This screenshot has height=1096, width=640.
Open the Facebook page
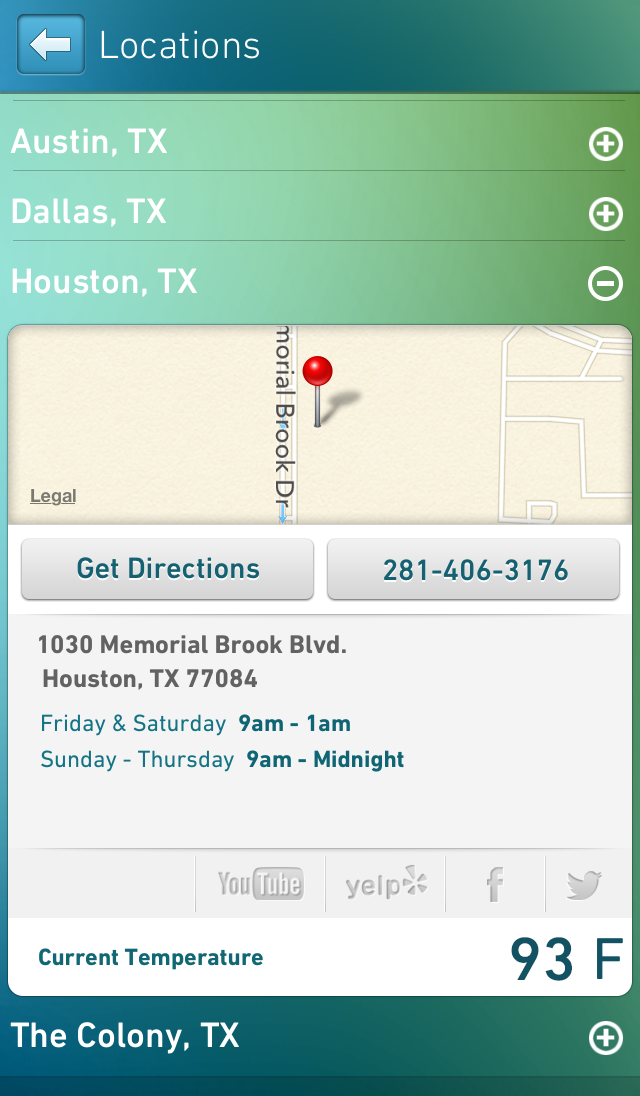pos(494,884)
